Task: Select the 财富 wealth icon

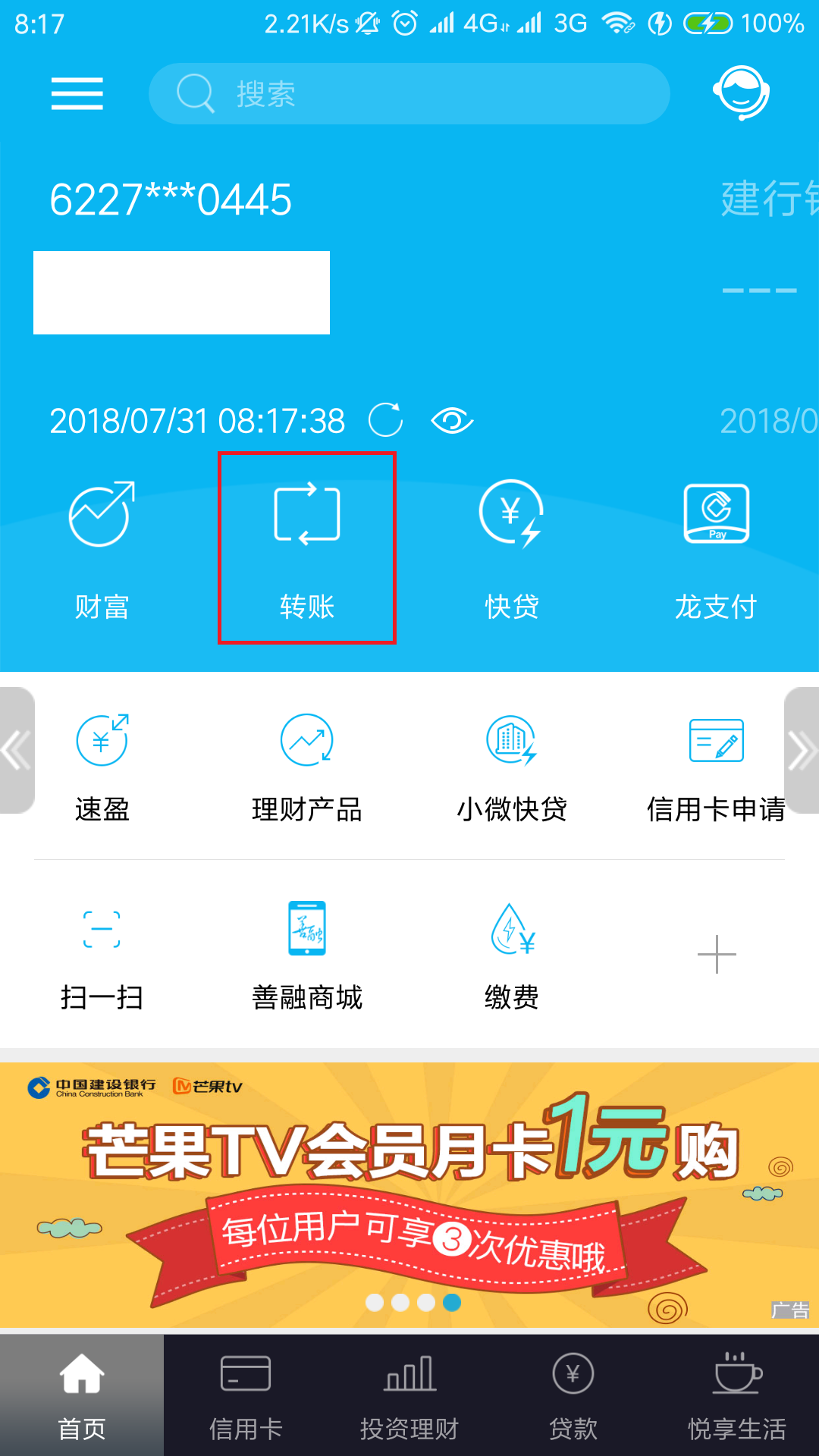Action: [102, 546]
